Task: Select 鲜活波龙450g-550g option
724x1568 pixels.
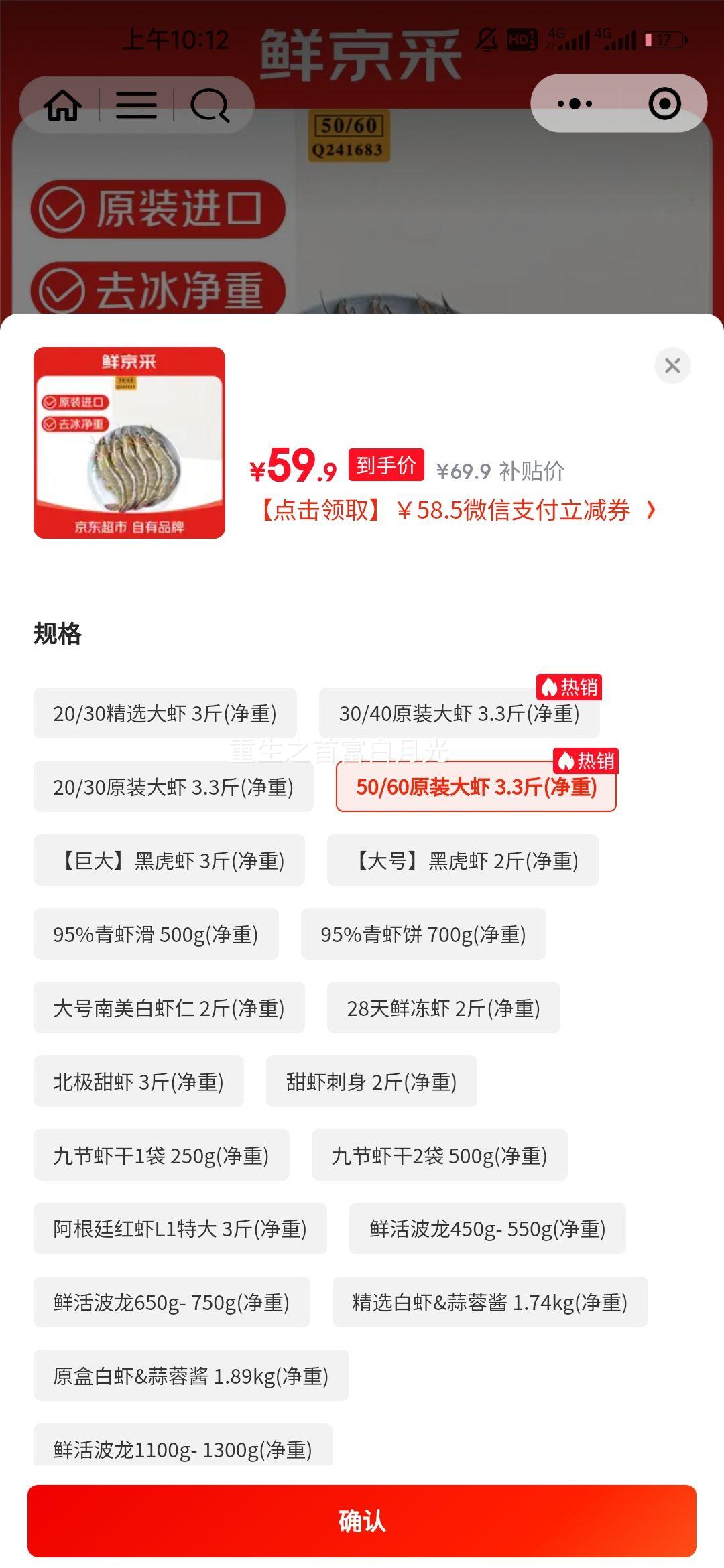Action: point(487,1229)
